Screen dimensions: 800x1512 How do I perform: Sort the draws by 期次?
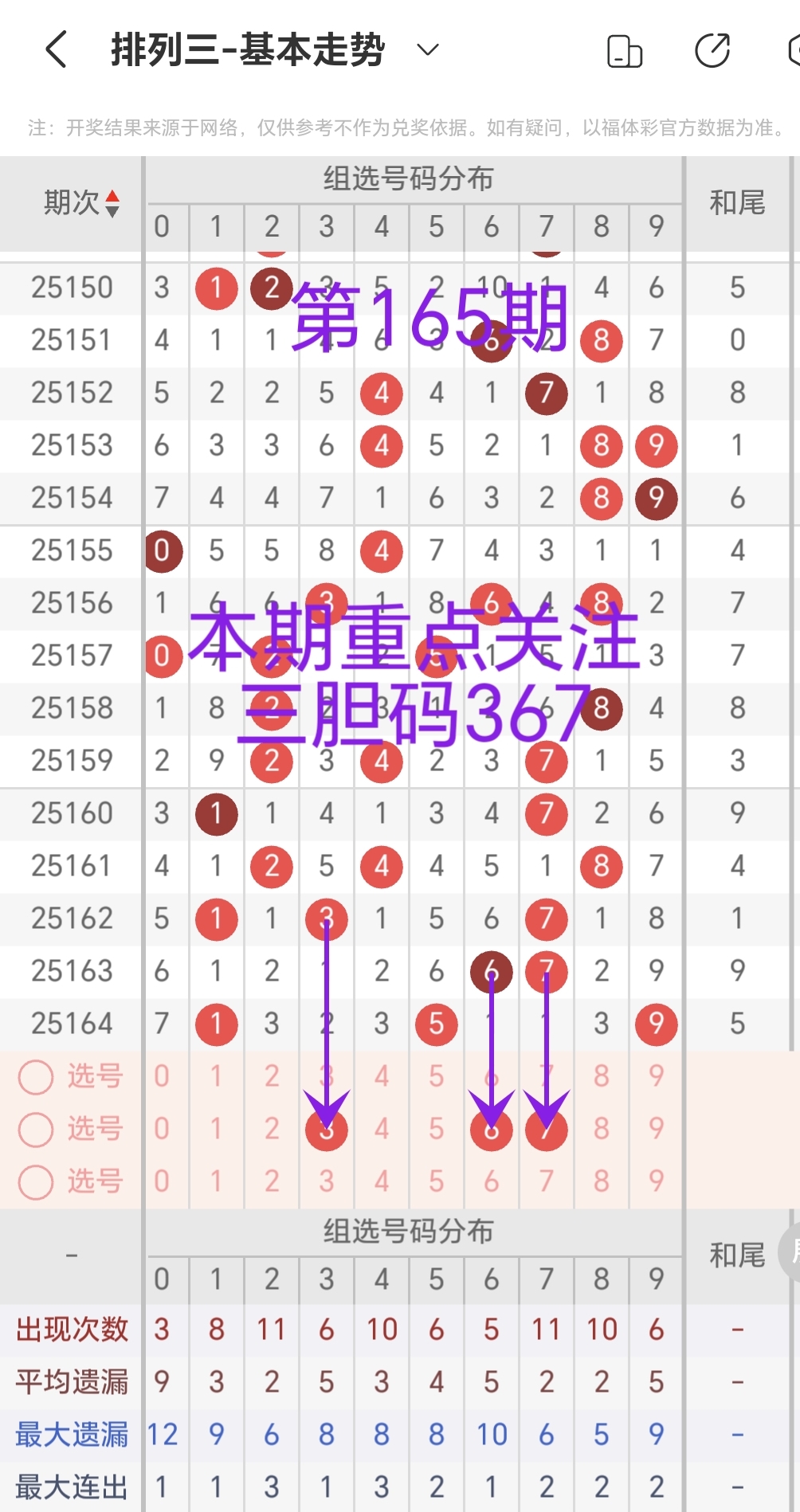(112, 204)
